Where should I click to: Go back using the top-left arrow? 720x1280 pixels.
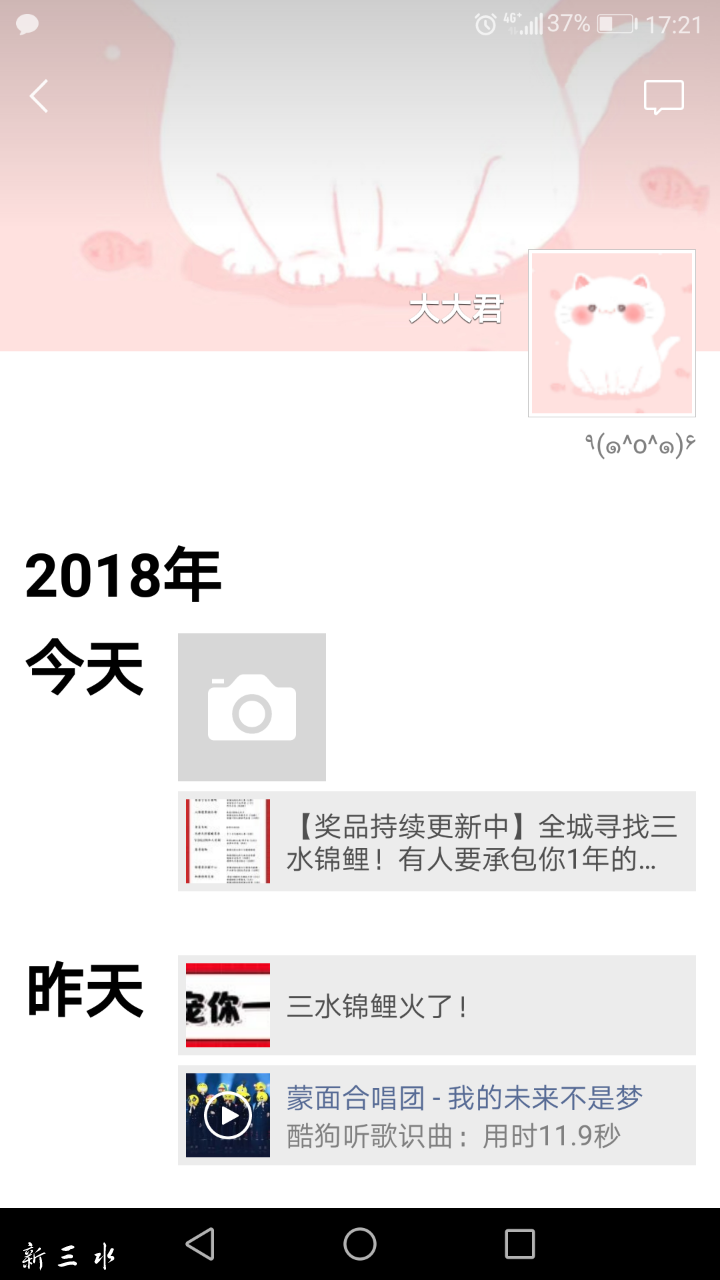tap(39, 97)
